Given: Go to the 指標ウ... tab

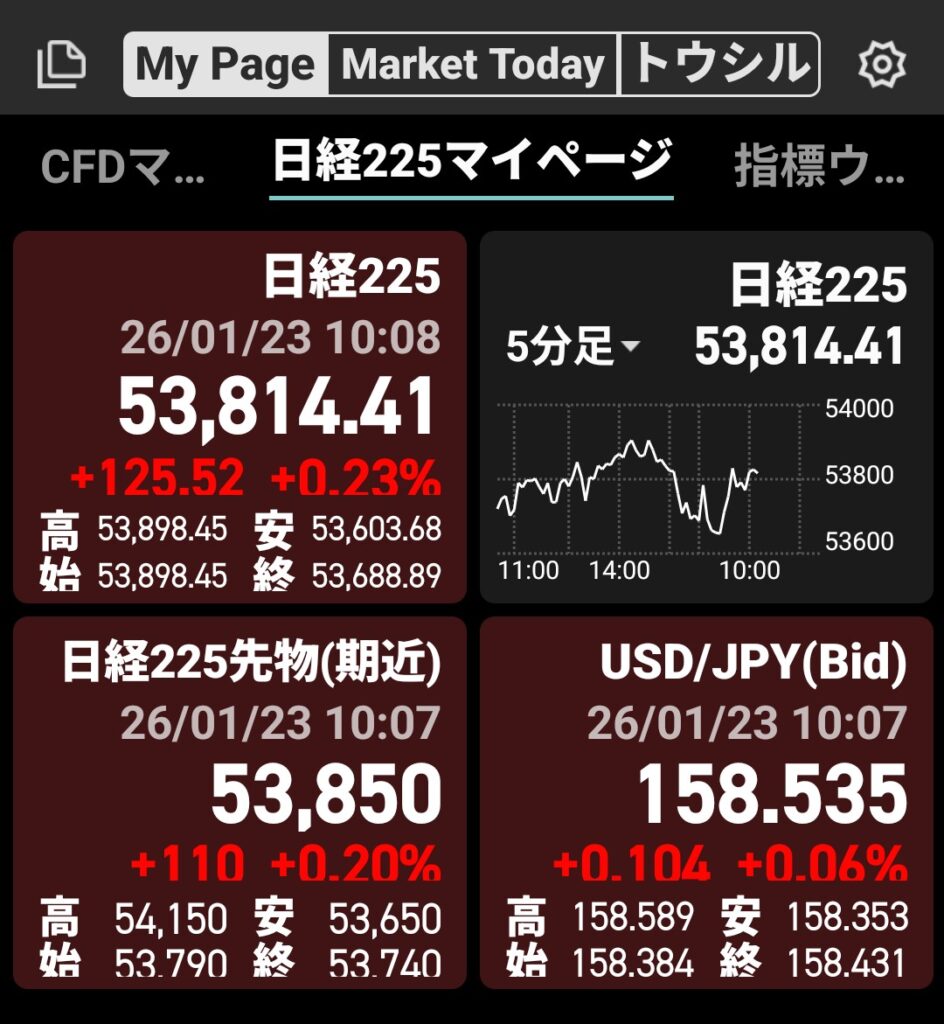Looking at the screenshot, I should [820, 167].
